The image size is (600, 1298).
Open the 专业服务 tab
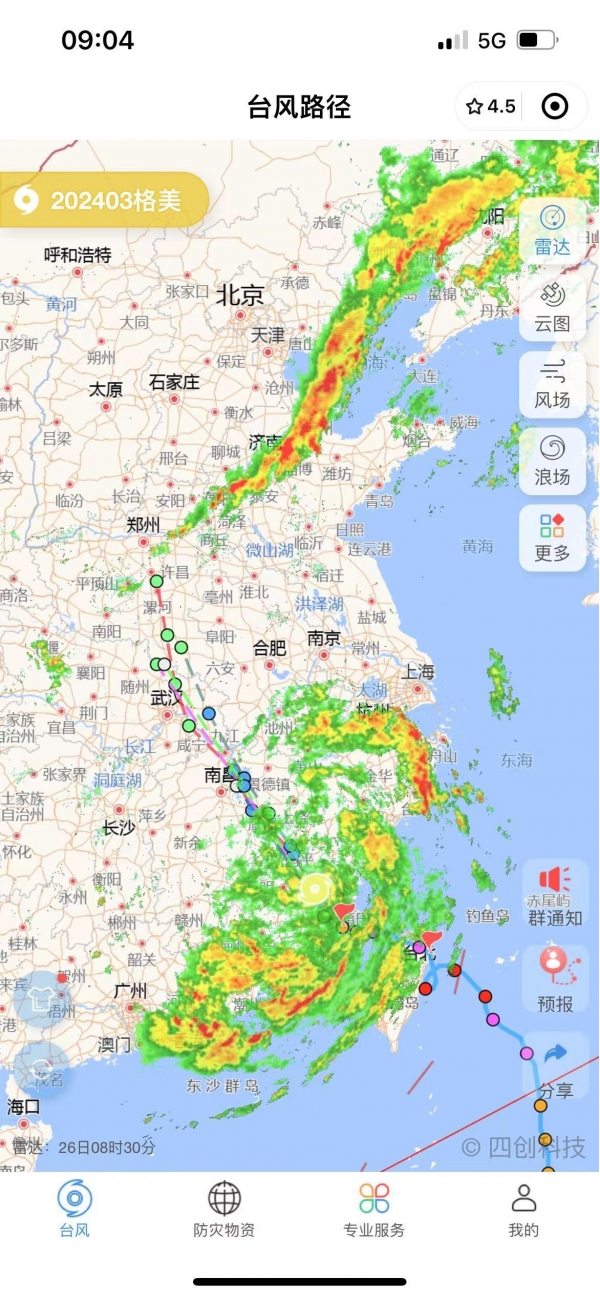point(374,1208)
